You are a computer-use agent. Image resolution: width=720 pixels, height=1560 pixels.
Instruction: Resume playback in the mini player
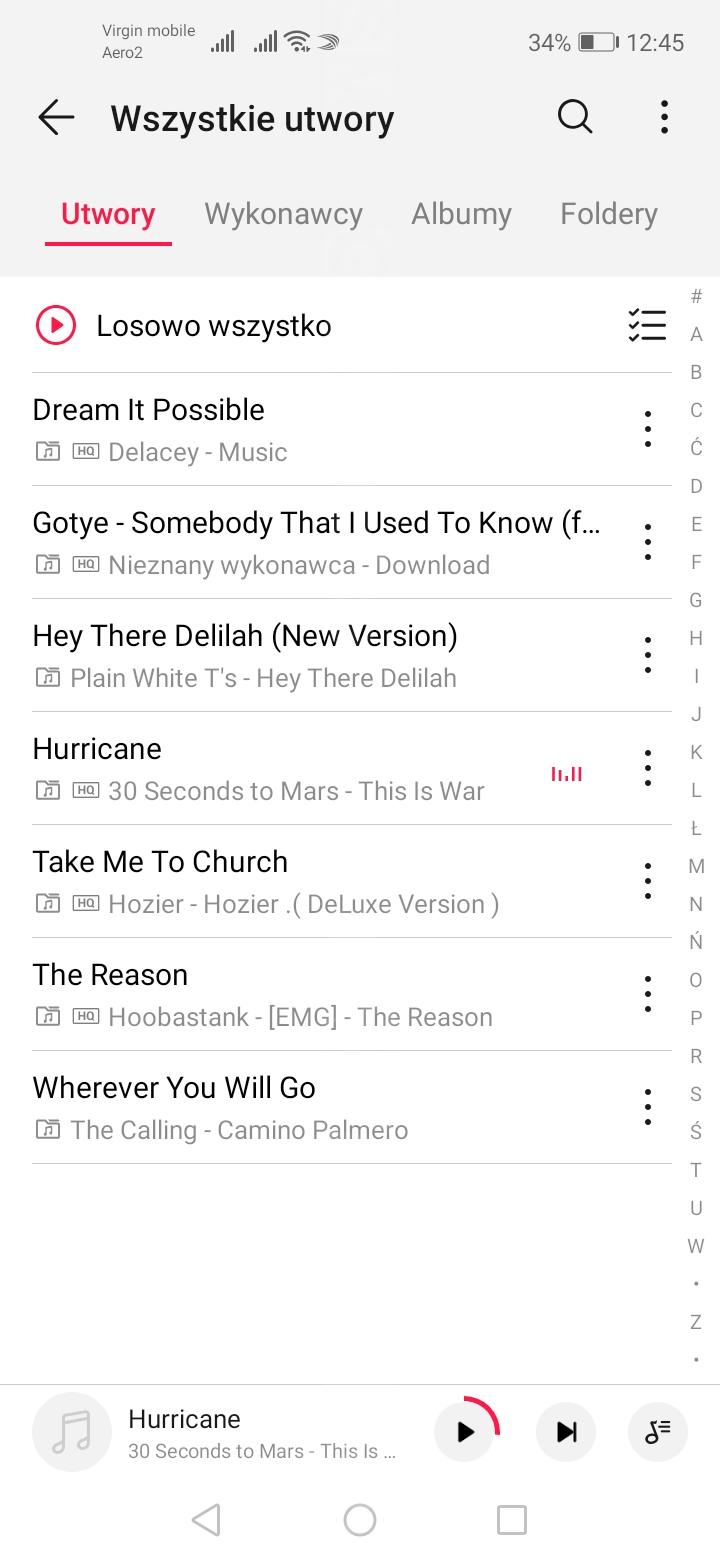tap(465, 1432)
